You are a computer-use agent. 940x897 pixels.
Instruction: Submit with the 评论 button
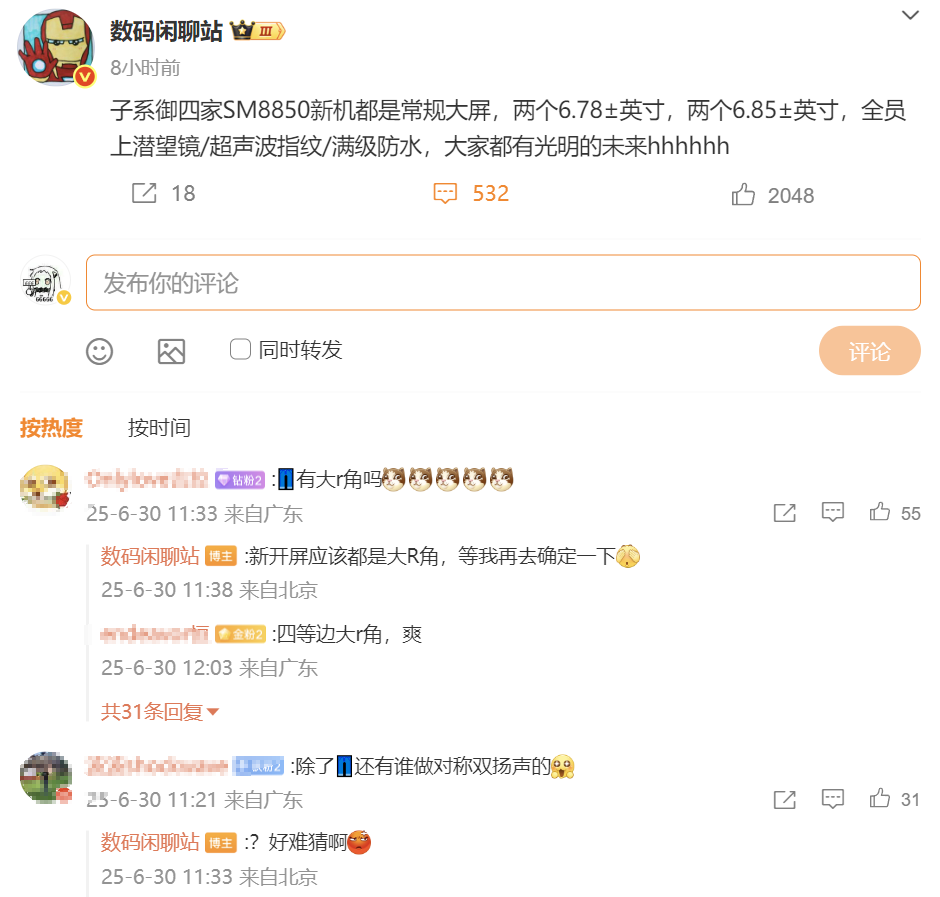(869, 351)
